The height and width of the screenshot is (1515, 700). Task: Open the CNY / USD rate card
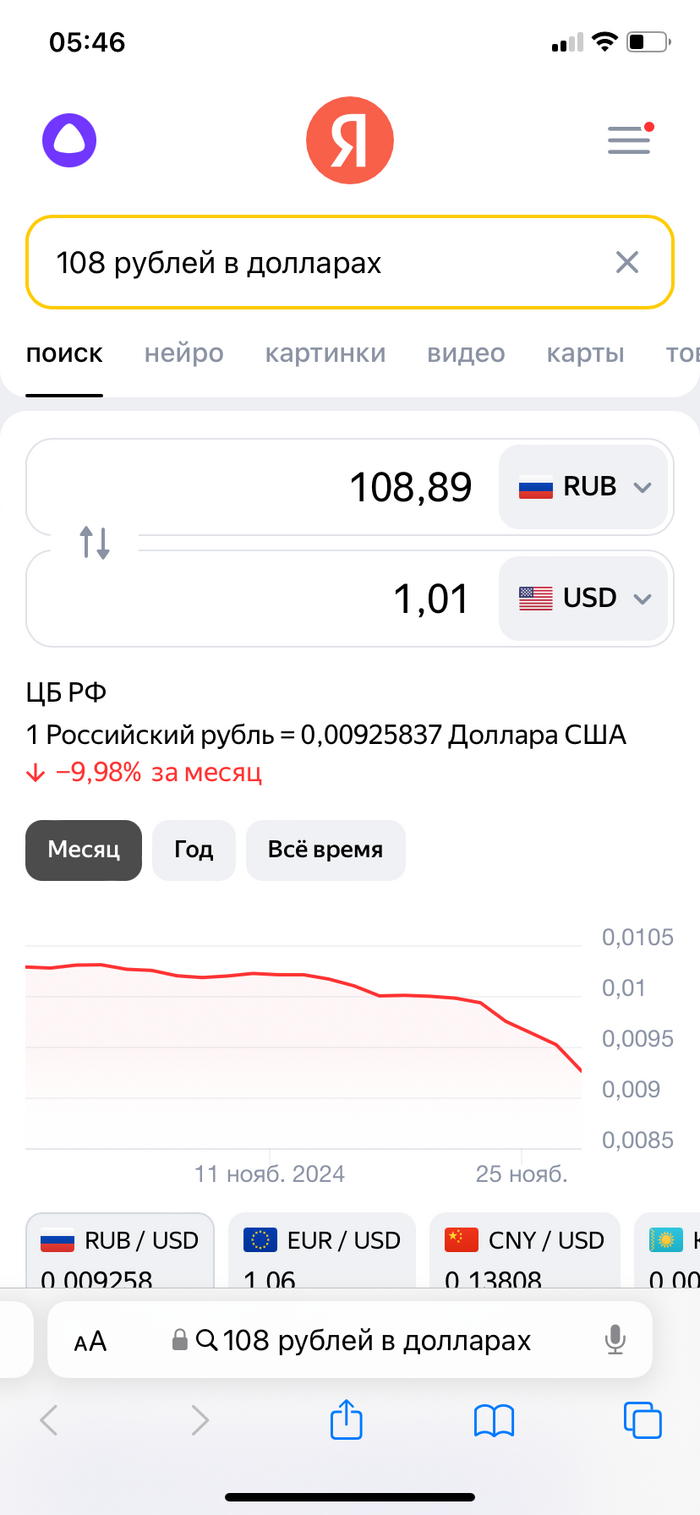point(524,1252)
